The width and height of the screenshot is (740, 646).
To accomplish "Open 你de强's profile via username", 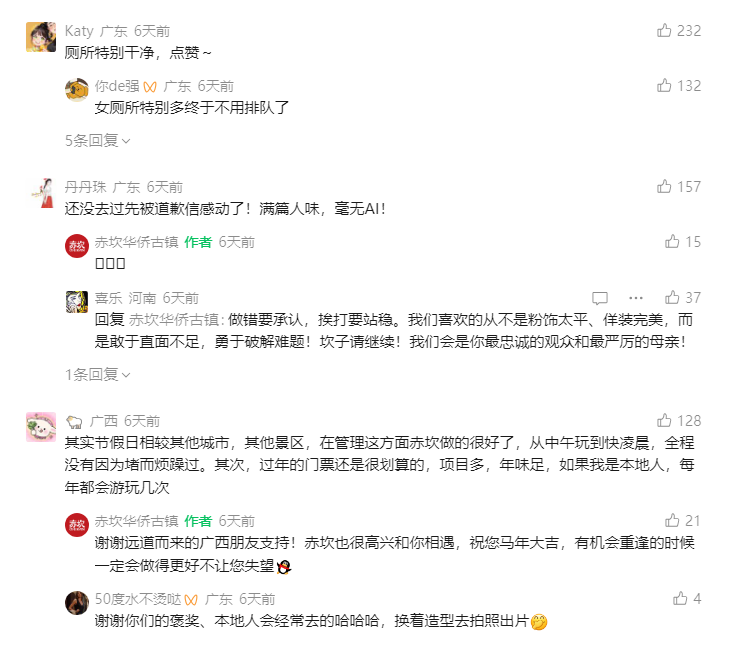I will click(117, 86).
